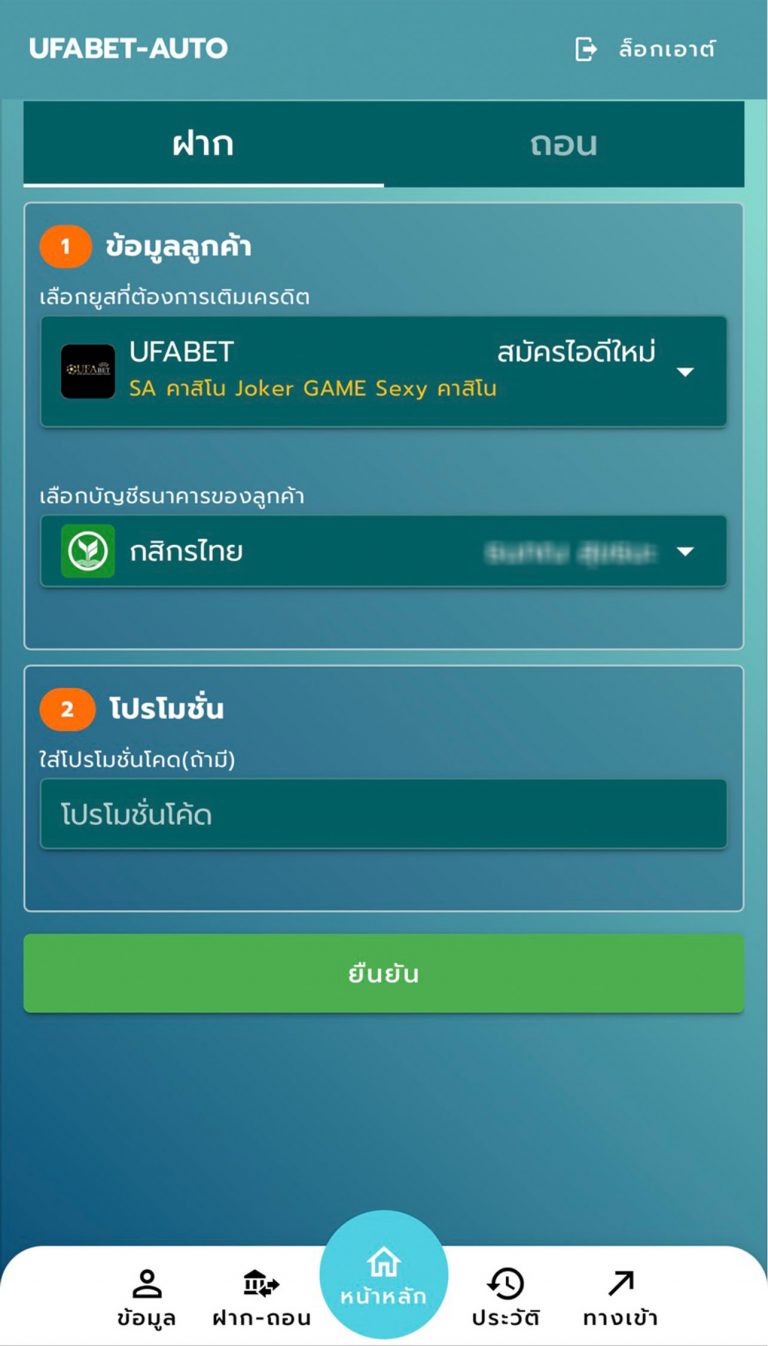Click the ทางเข้า entrance arrow icon

click(x=621, y=1281)
